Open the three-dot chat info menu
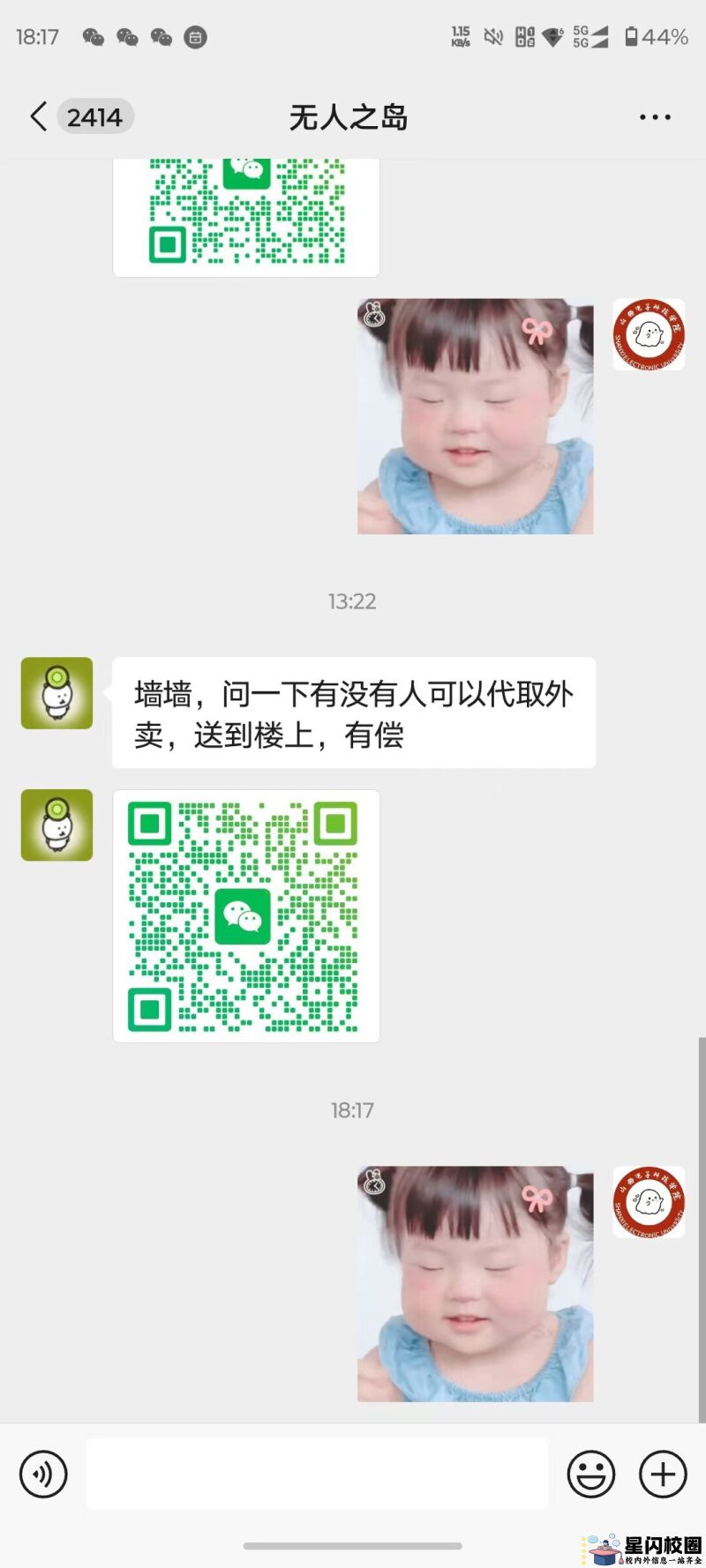The image size is (706, 1568). click(655, 116)
